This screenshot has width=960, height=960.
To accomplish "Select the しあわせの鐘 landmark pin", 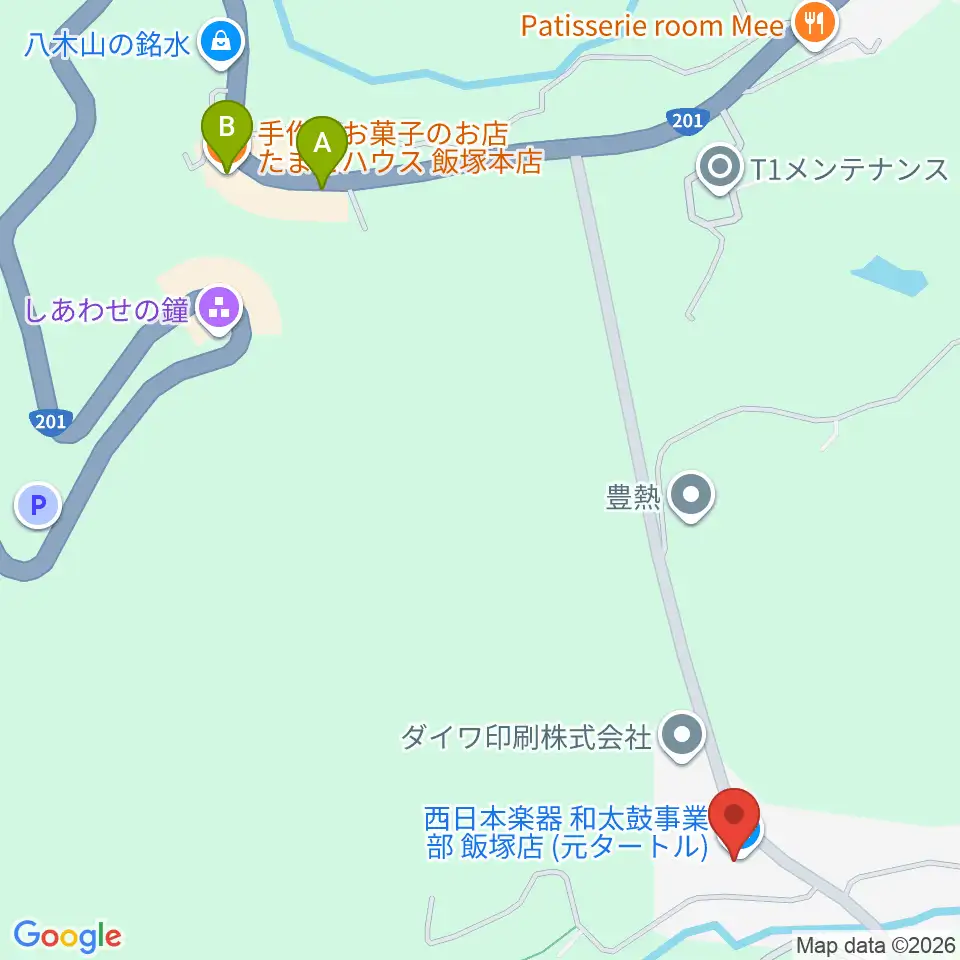I will pyautogui.click(x=219, y=308).
